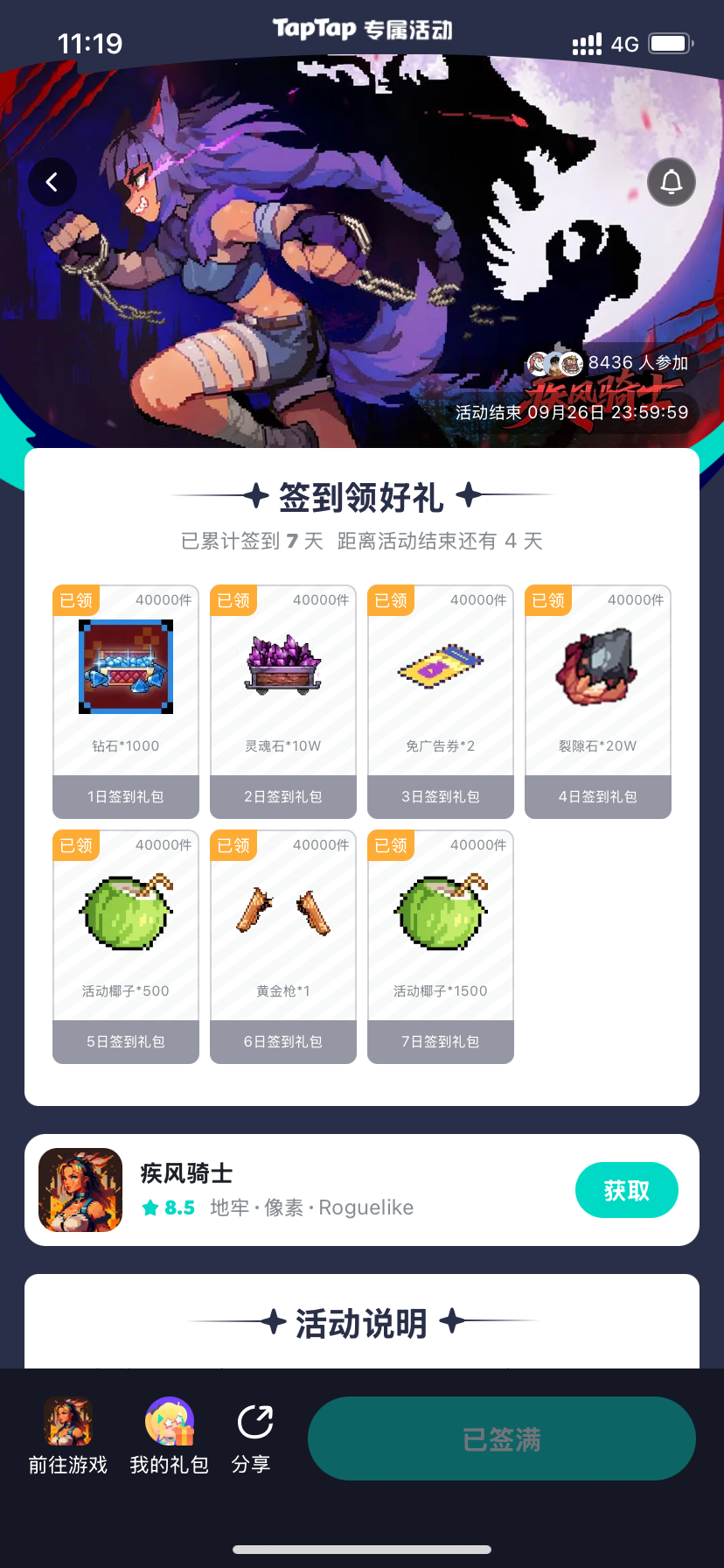This screenshot has width=724, height=1568.
Task: Tap the 免广告券 ad-free coupon reward
Action: [440, 700]
